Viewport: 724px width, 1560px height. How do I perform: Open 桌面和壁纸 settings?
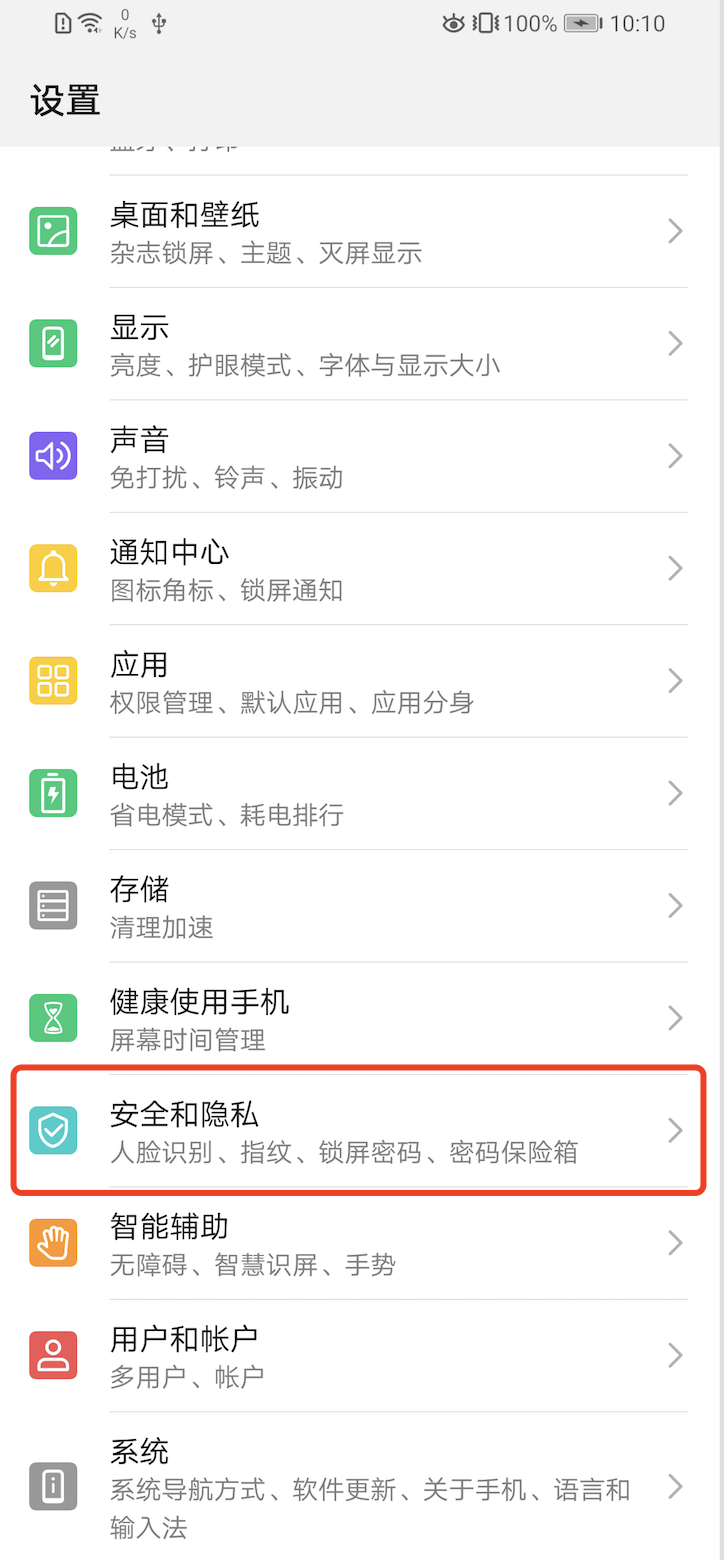(x=362, y=232)
